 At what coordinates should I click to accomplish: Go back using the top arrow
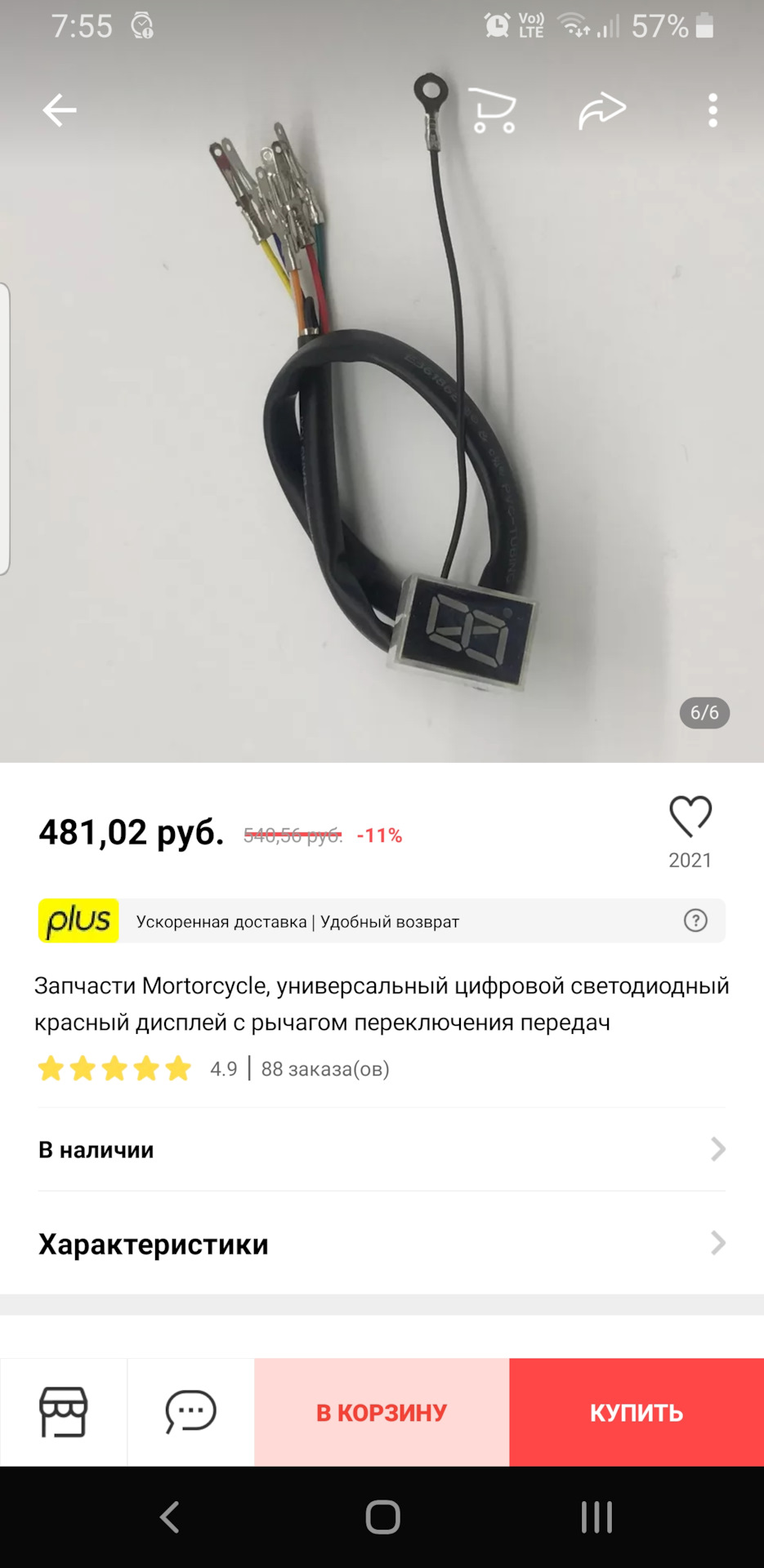click(x=60, y=110)
